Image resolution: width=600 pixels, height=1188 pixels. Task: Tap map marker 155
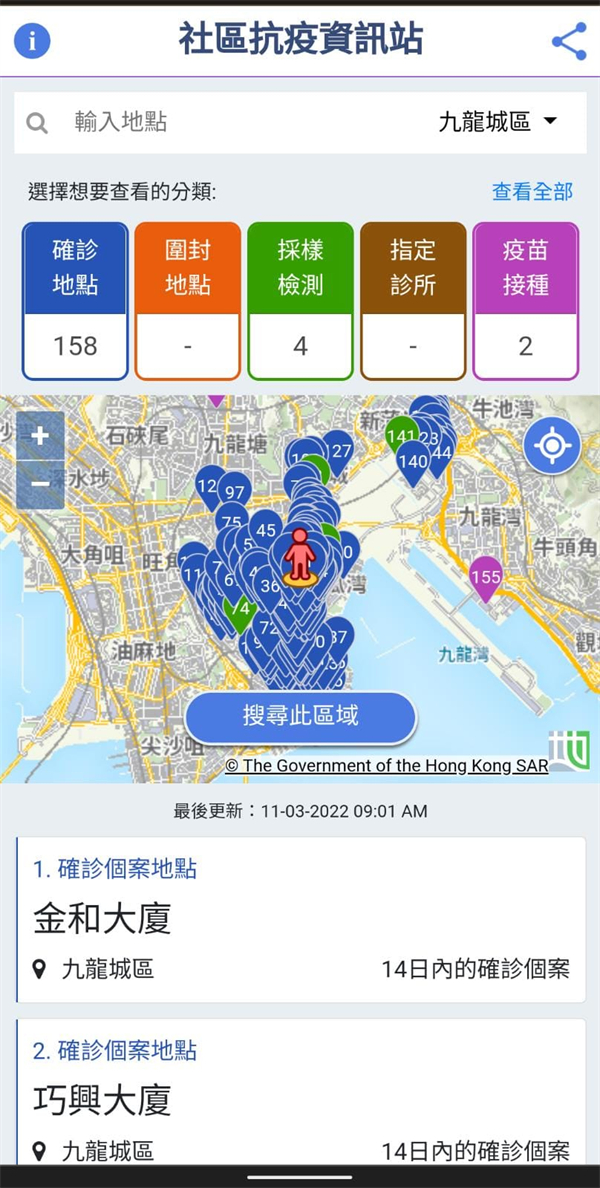pos(485,578)
